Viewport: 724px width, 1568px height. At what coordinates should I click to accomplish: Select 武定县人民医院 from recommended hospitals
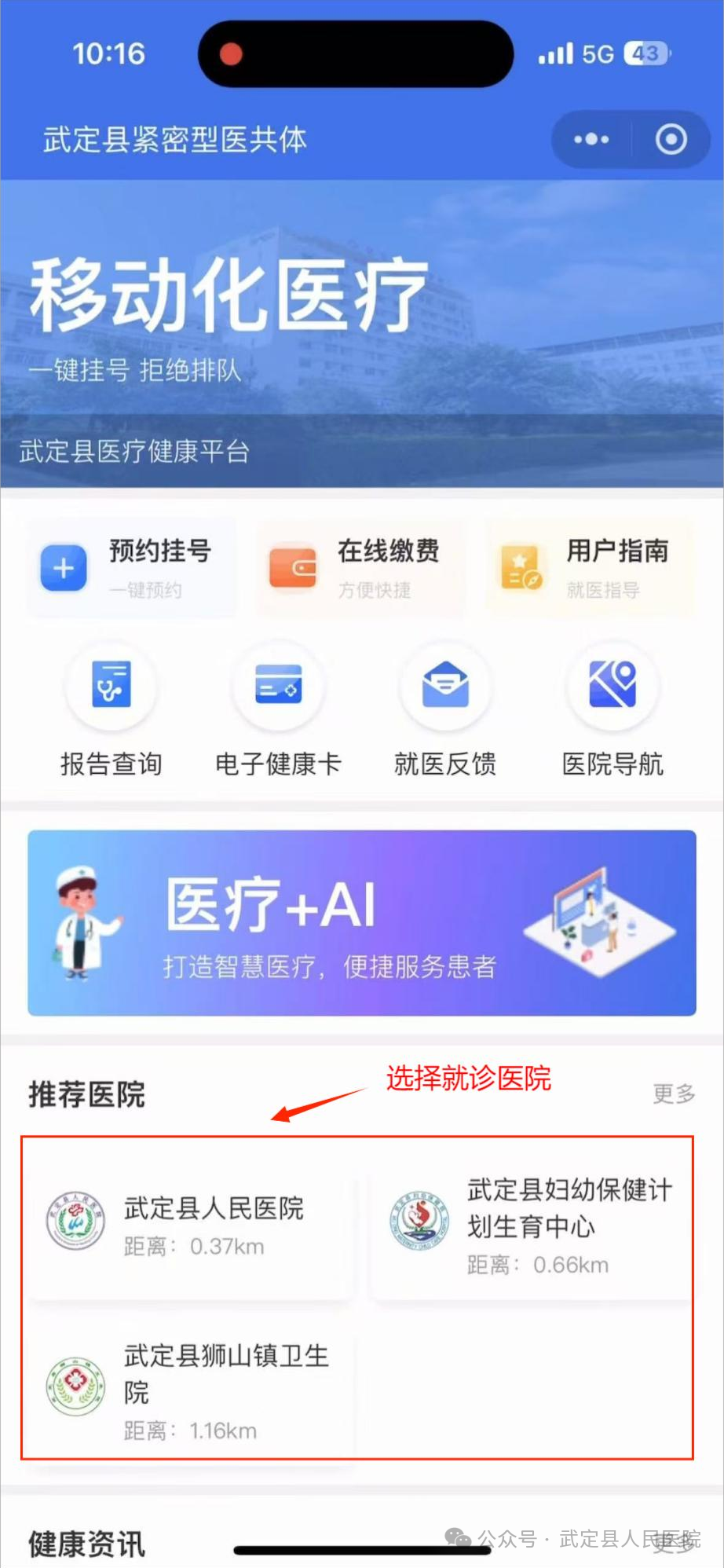point(188,1225)
